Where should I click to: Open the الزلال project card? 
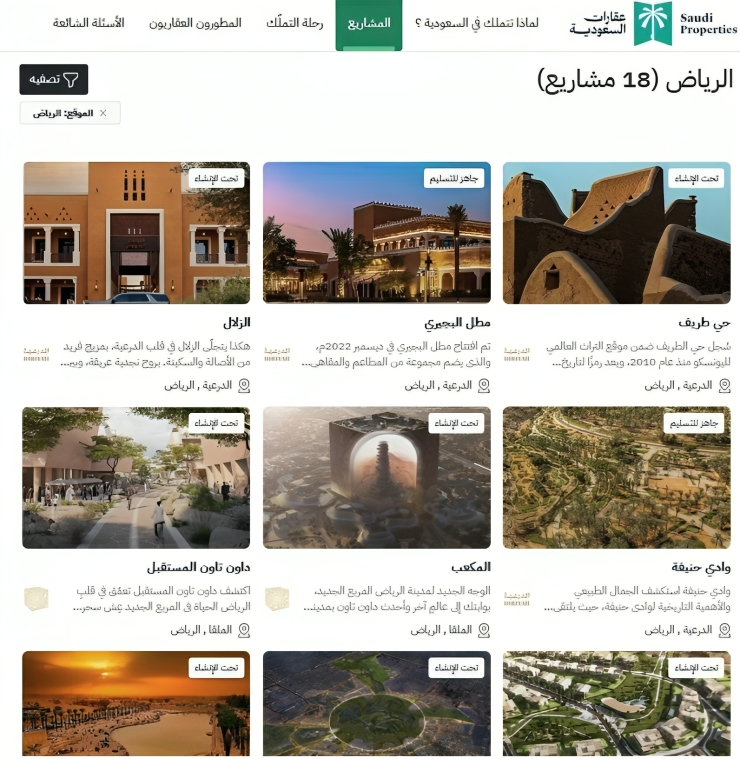[x=136, y=233]
